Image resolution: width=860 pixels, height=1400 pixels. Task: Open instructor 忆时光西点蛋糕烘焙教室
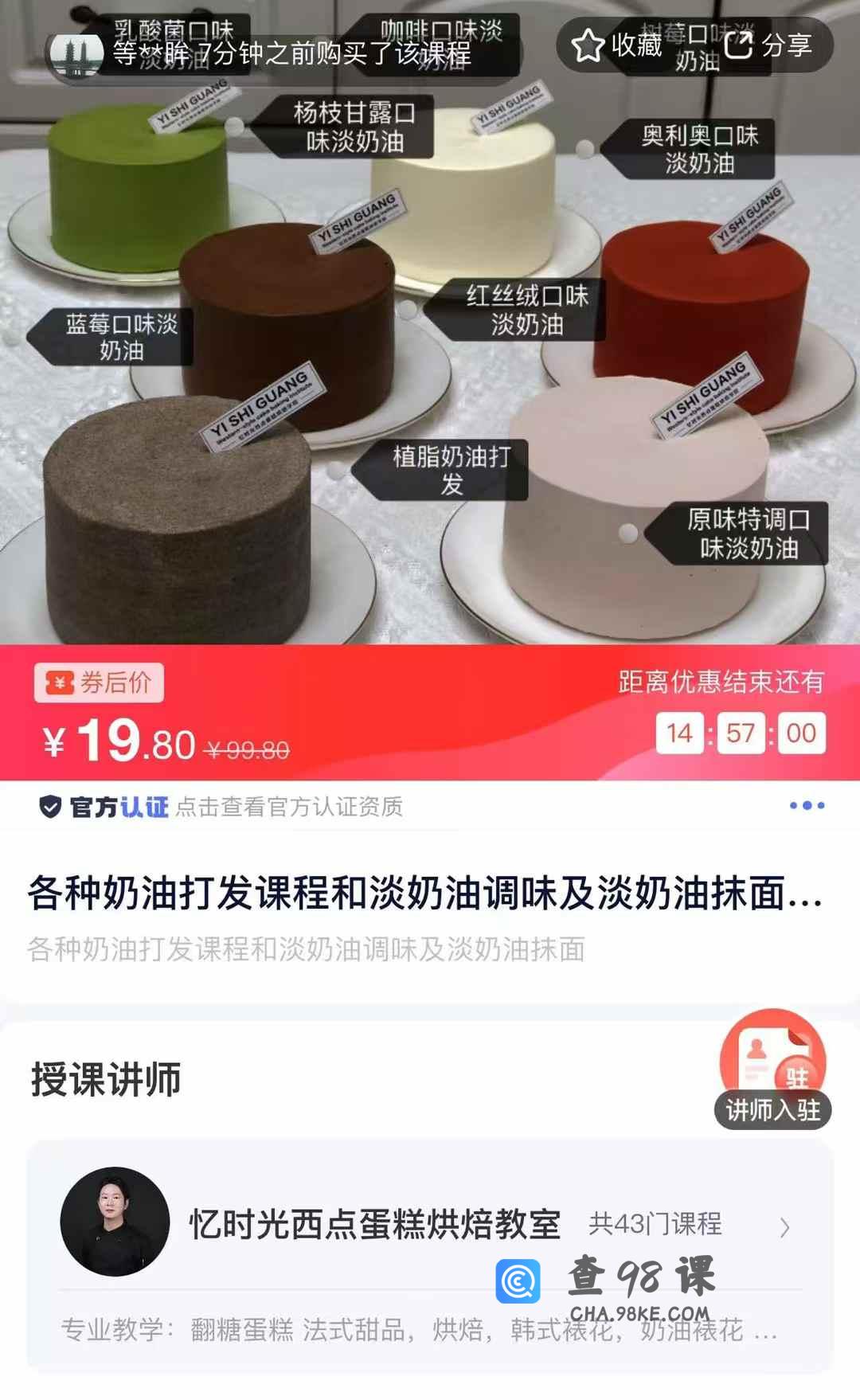pyautogui.click(x=430, y=1225)
